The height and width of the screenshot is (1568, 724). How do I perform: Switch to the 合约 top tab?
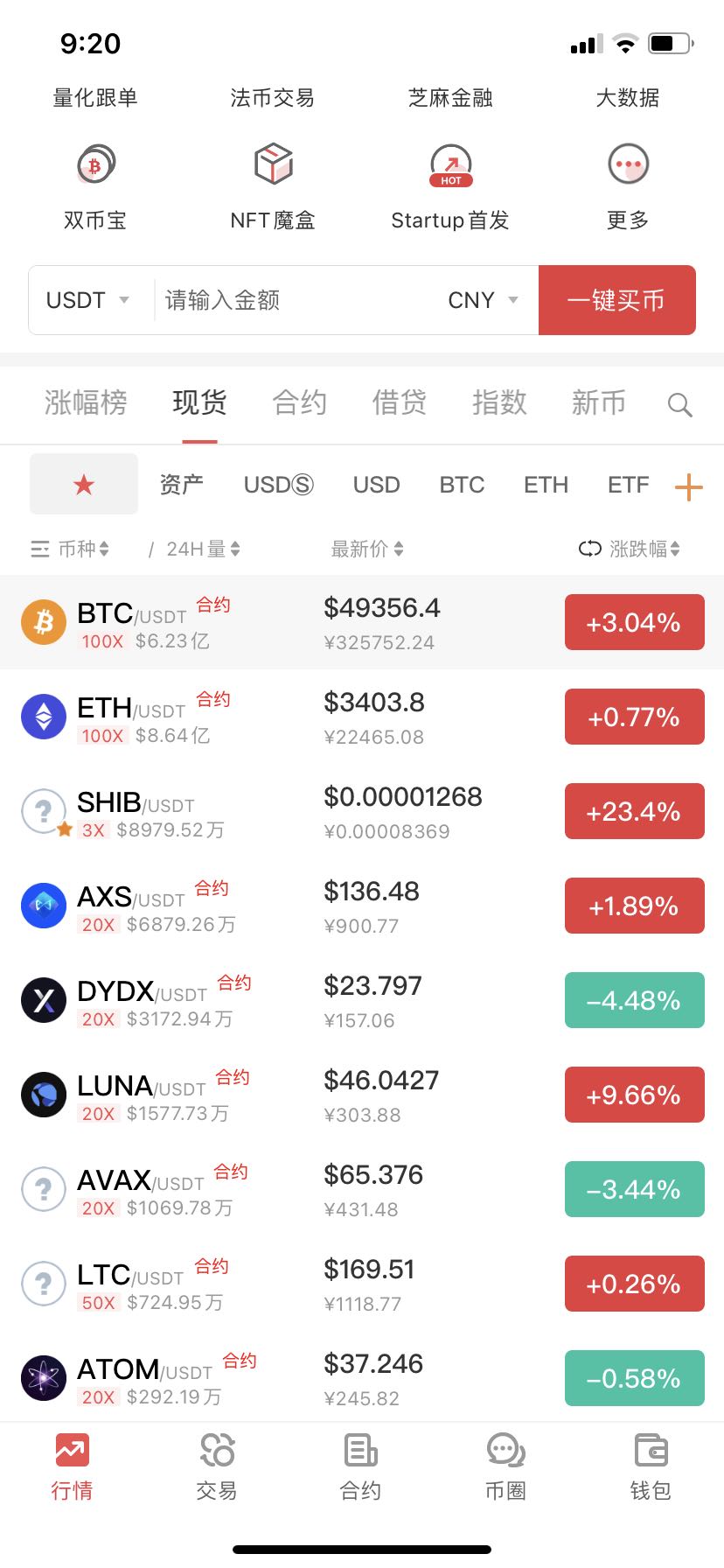pyautogui.click(x=299, y=402)
